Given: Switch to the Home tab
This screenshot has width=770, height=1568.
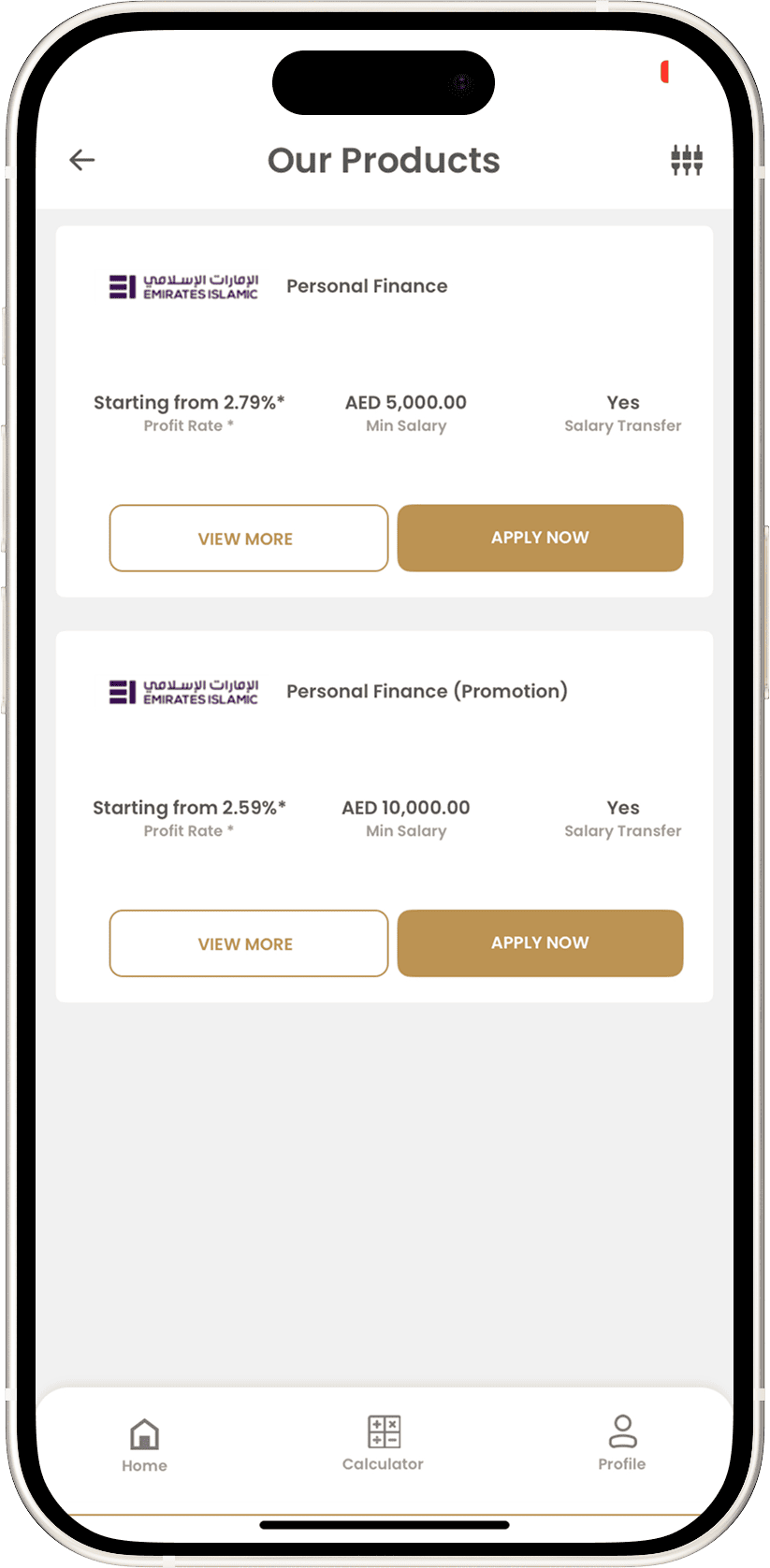Looking at the screenshot, I should tap(144, 1446).
